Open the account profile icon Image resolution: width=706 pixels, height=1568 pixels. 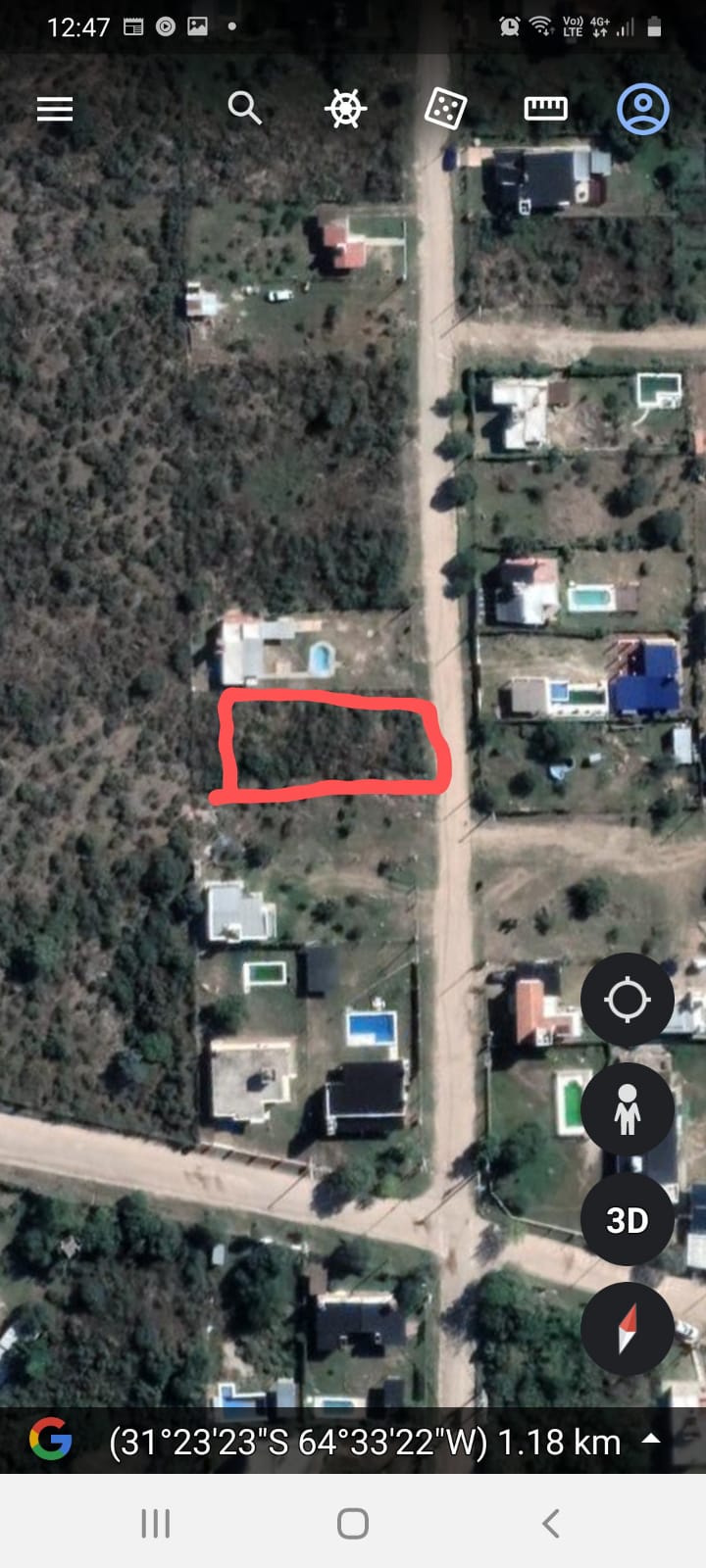coord(643,109)
